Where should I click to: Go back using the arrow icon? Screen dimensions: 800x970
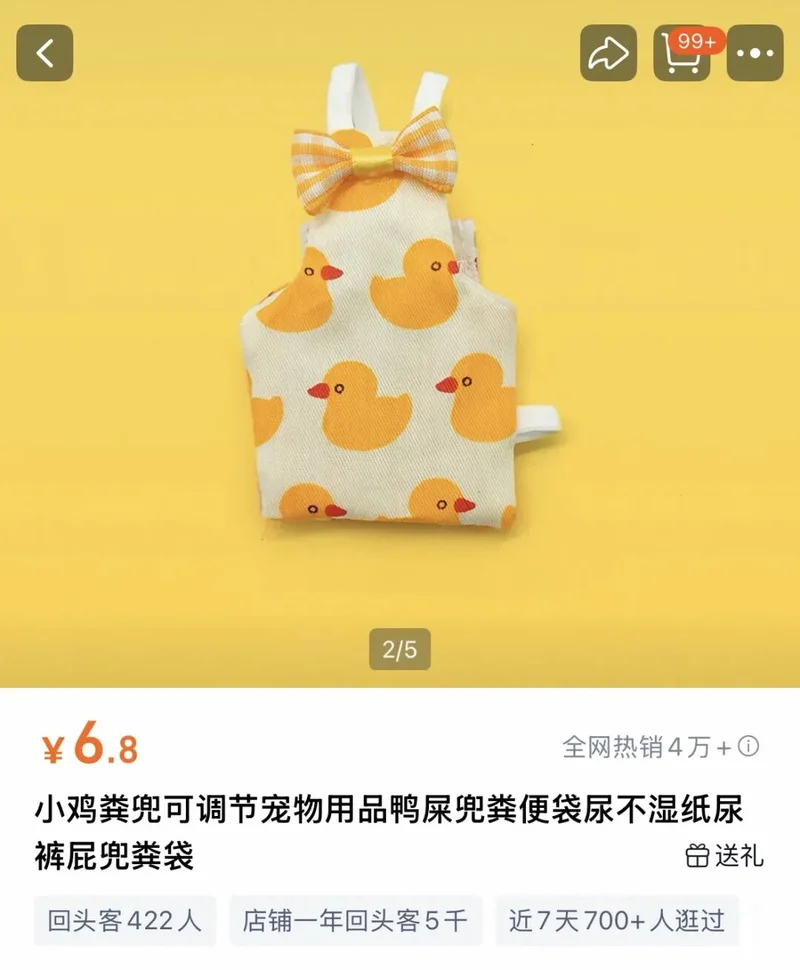[x=45, y=53]
